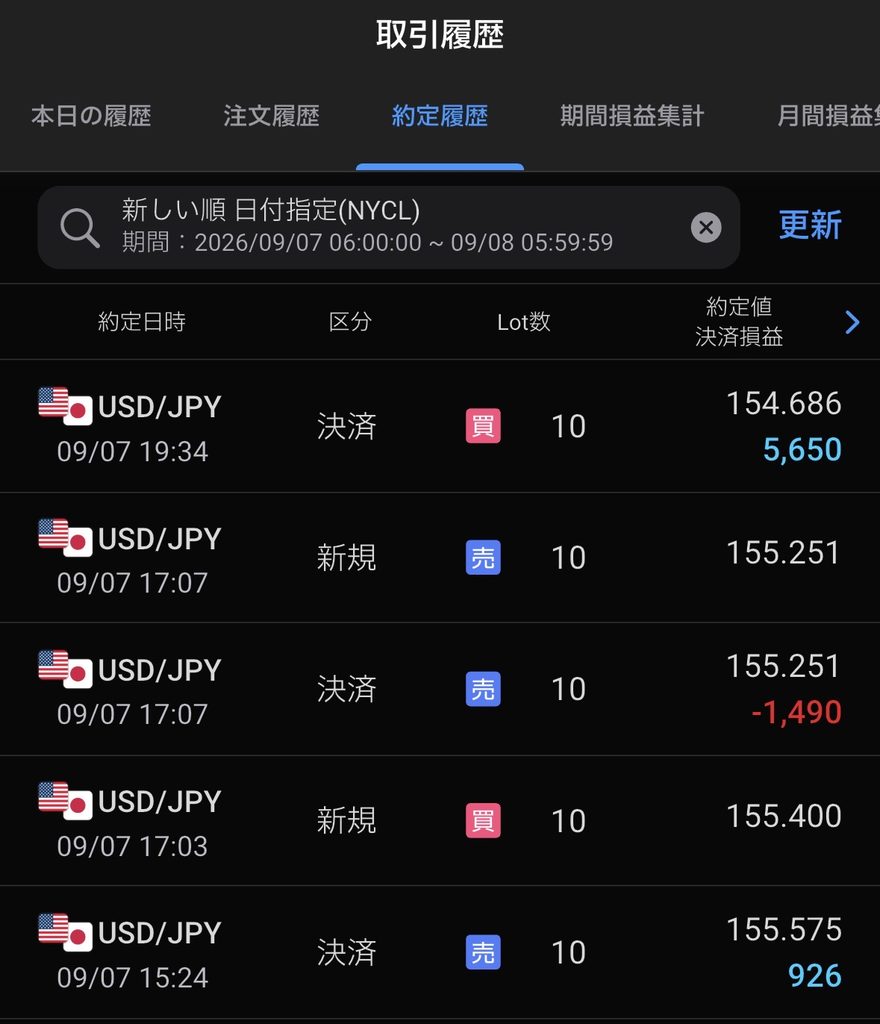Open the date filter search field
Viewport: 880px width, 1024px height.
(x=388, y=227)
